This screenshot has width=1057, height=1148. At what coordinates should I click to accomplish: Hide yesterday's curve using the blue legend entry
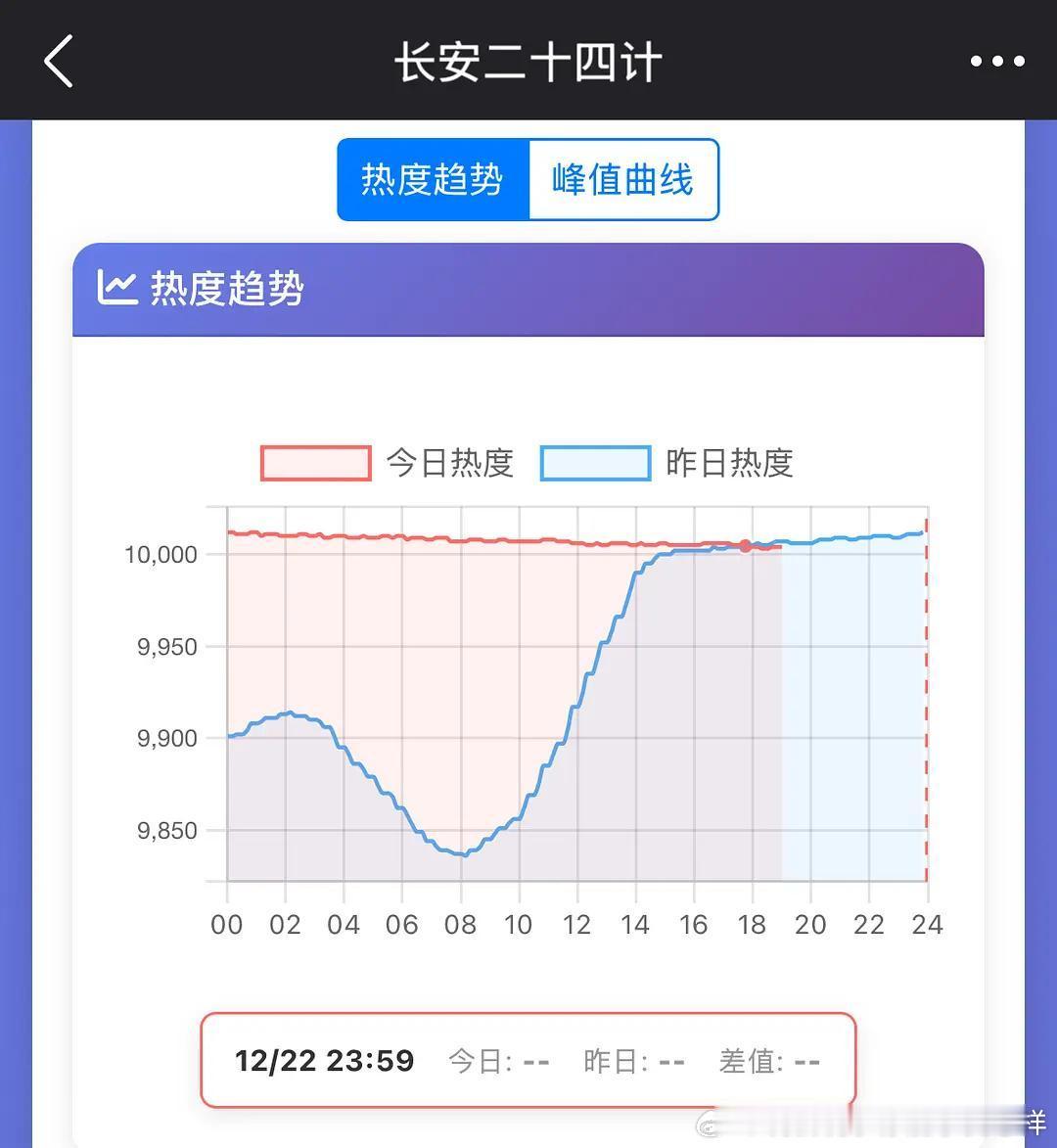click(597, 461)
